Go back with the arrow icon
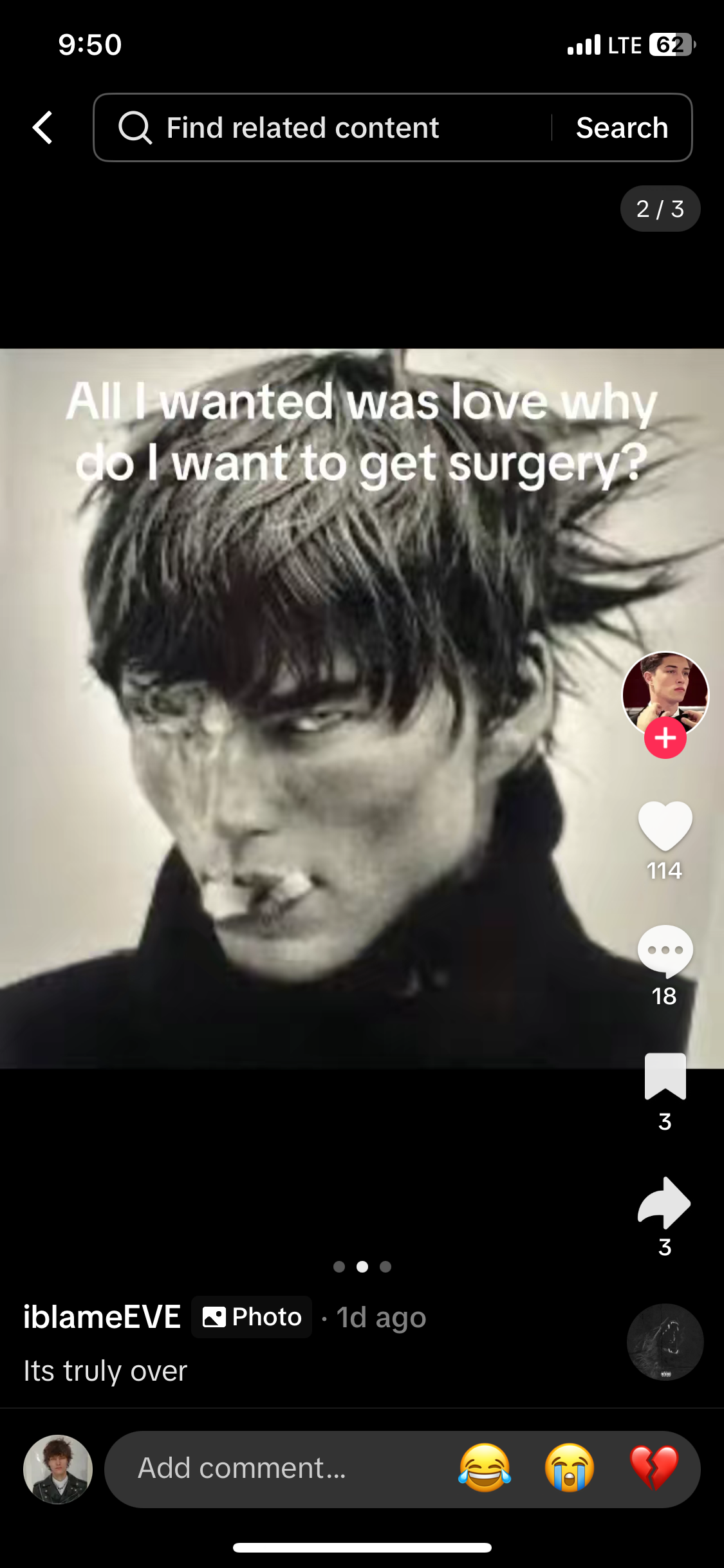This screenshot has height=1568, width=724. point(43,127)
